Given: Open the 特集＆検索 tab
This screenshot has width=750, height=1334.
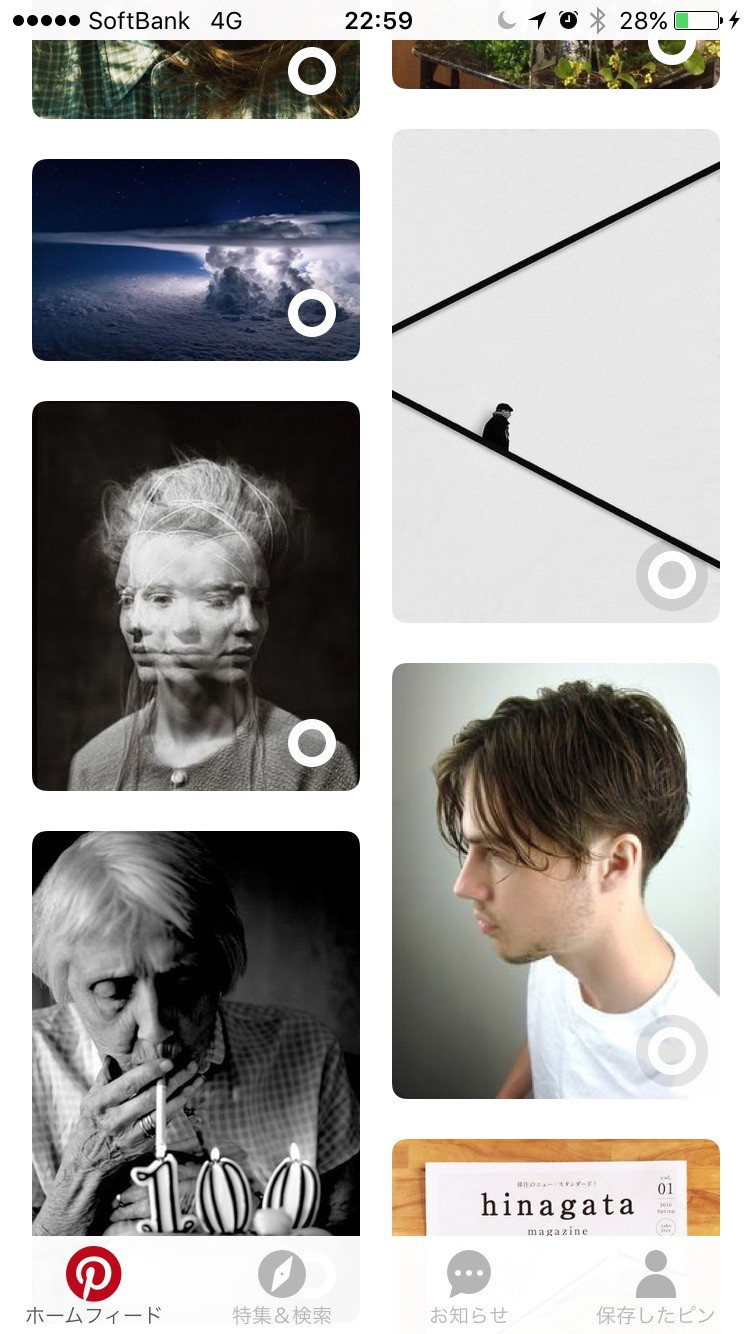Looking at the screenshot, I should click(281, 1286).
